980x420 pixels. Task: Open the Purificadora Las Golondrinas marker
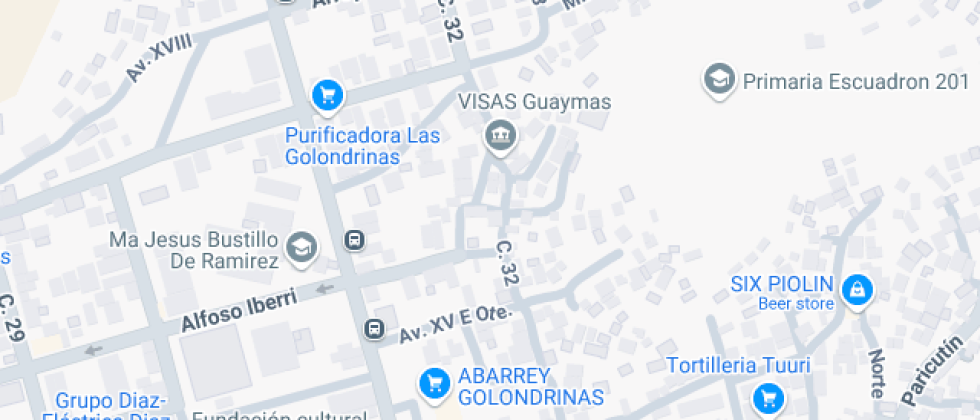(326, 96)
